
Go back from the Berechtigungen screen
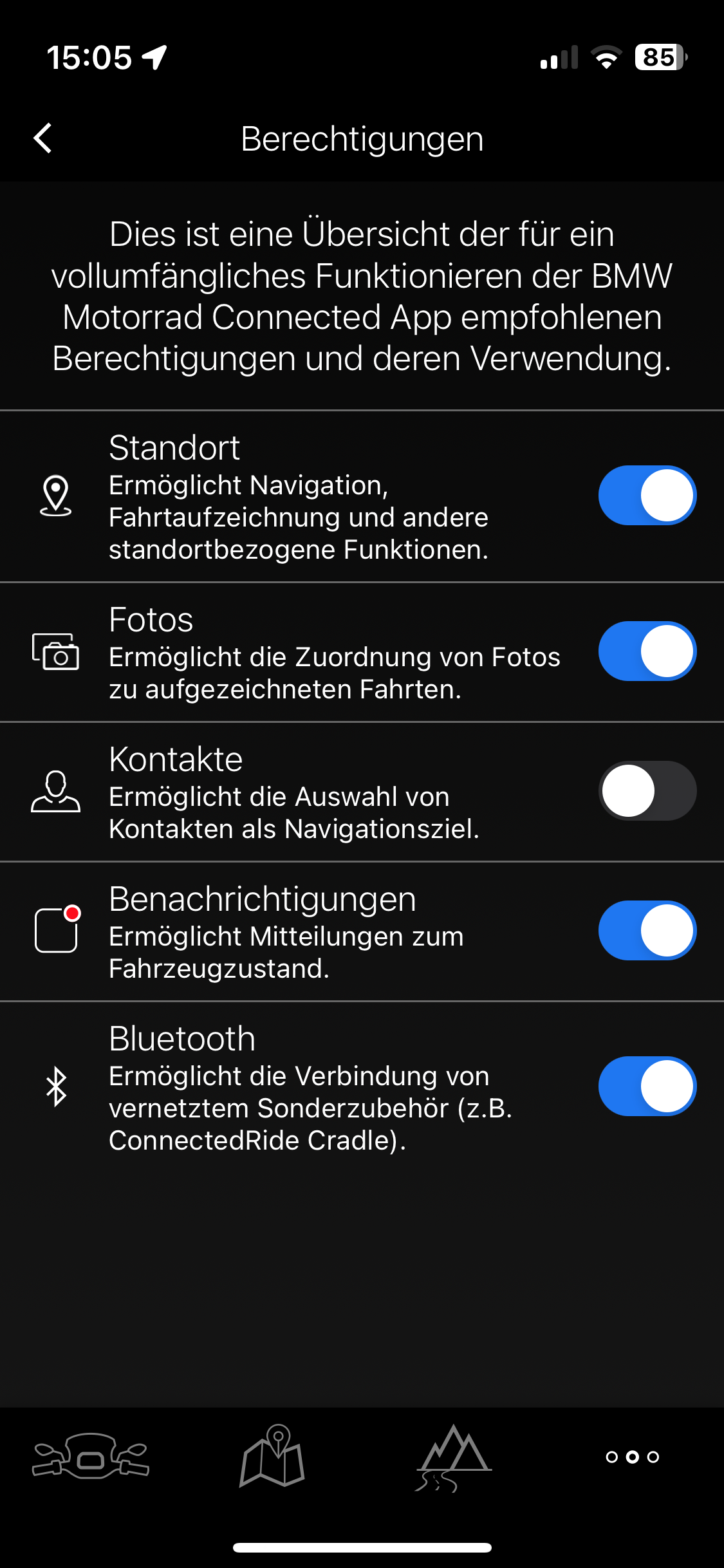point(43,138)
